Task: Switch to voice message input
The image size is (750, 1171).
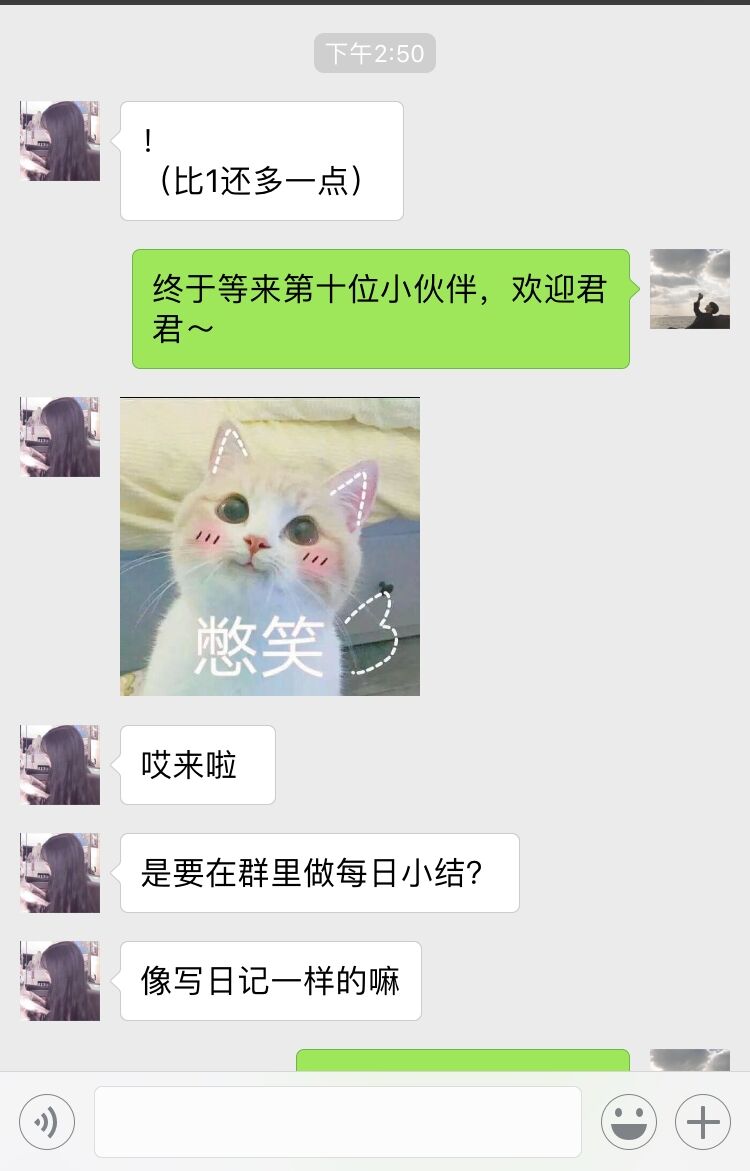Action: [47, 1122]
